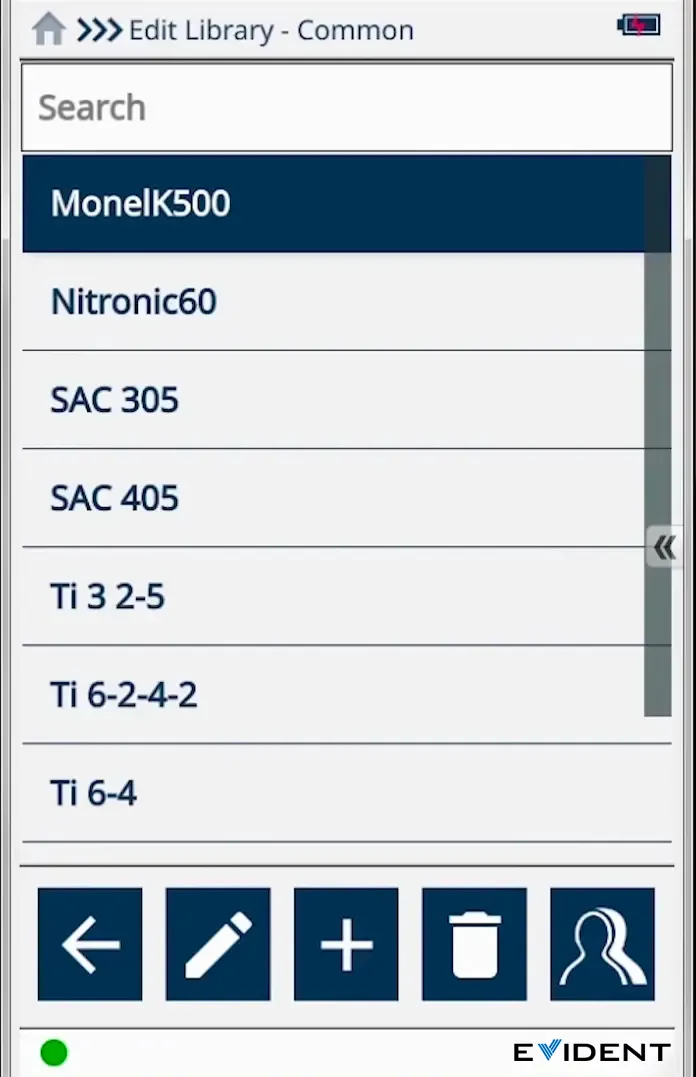Open the user profile button

click(x=602, y=944)
